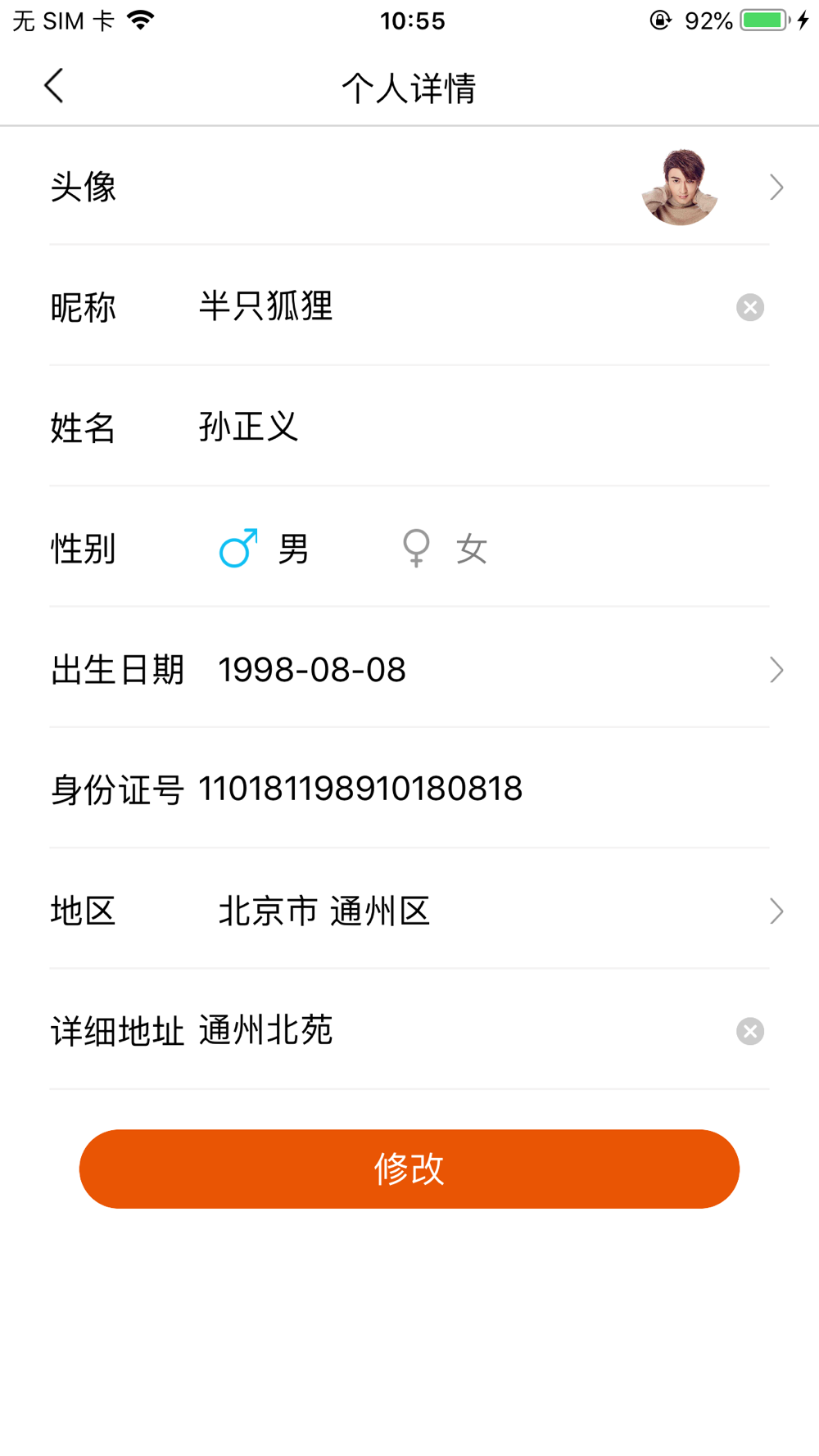819x1456 pixels.
Task: Edit the 身份证号 field
Action: click(x=483, y=789)
